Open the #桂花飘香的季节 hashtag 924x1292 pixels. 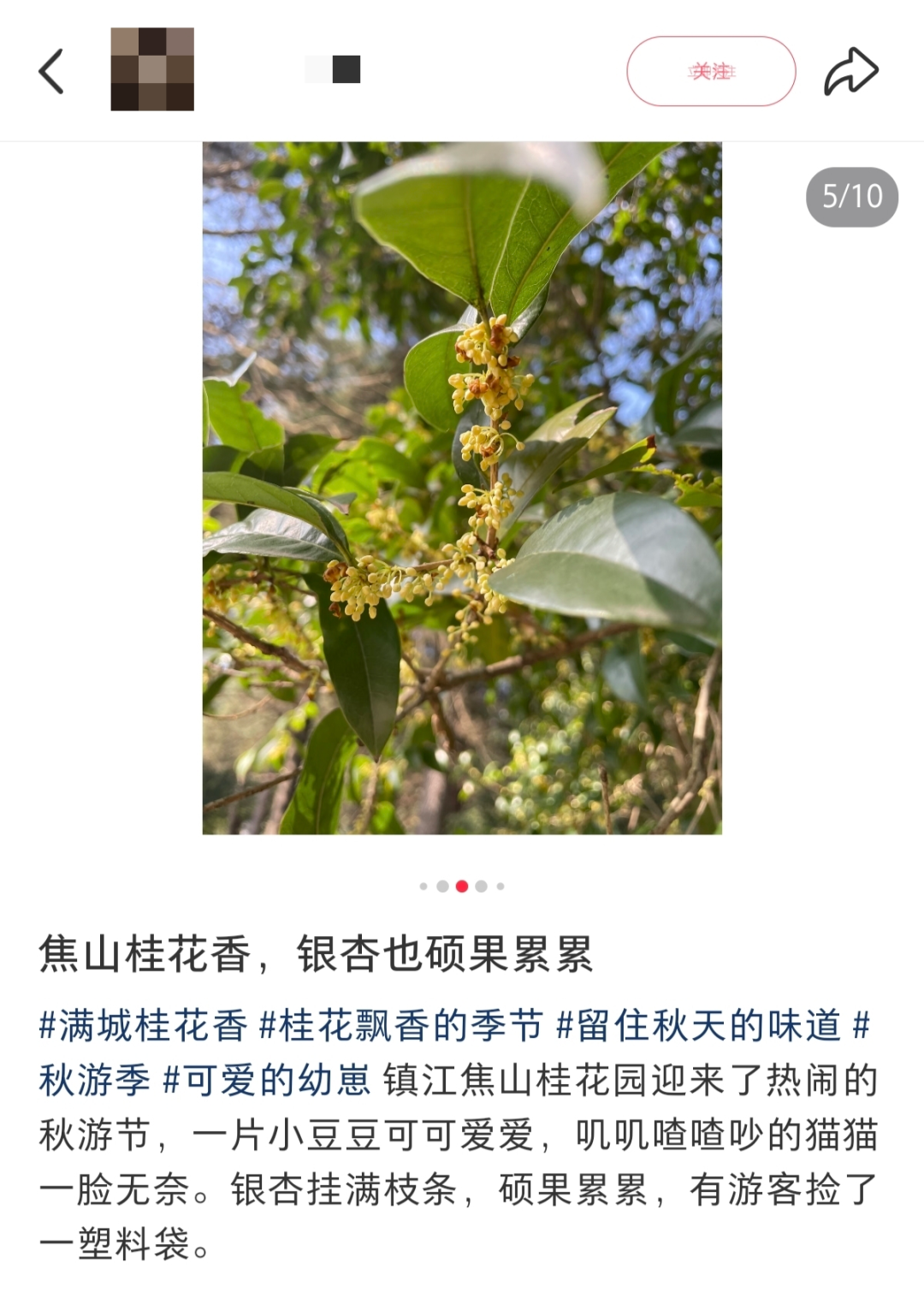pos(400,1025)
